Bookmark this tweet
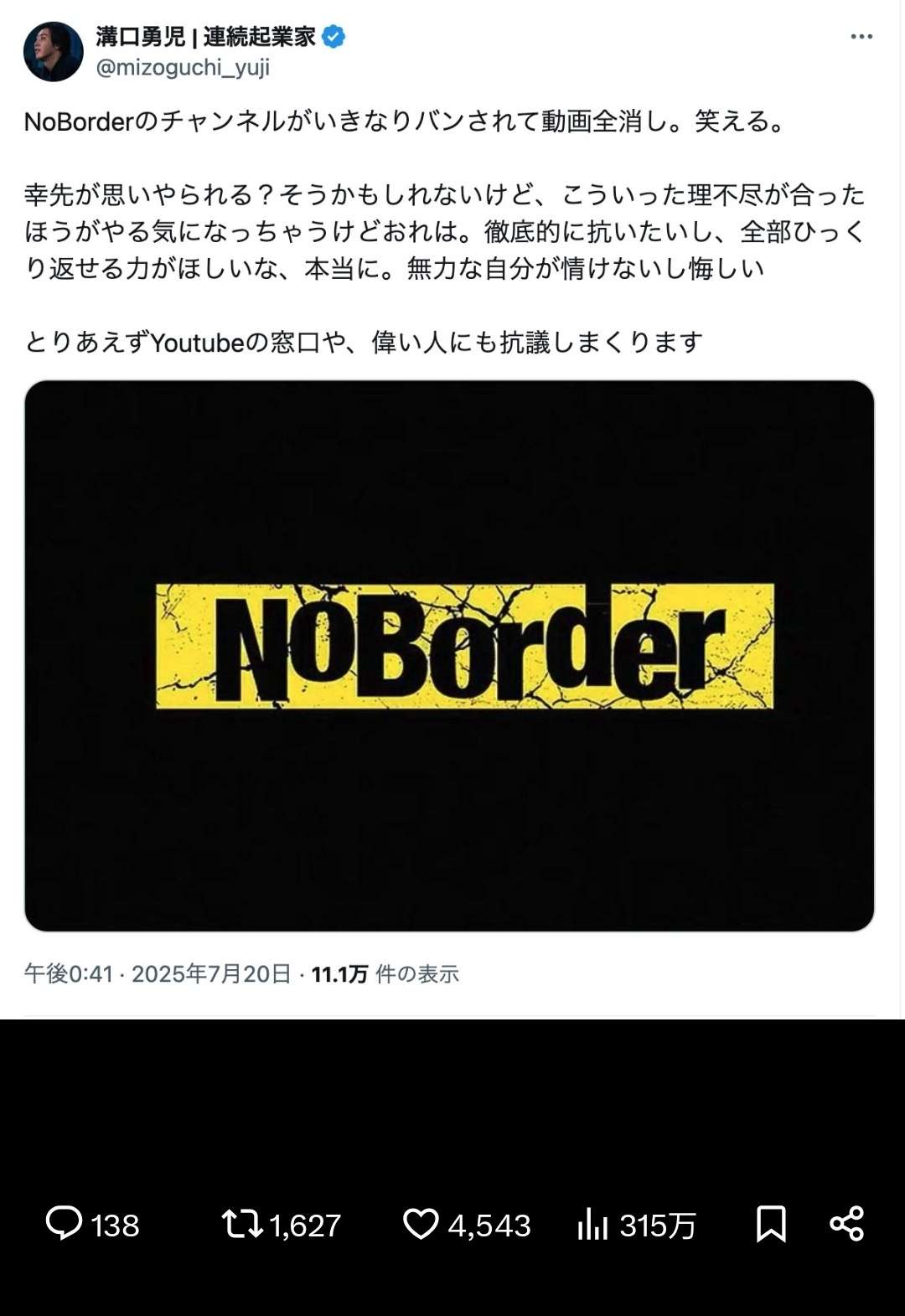Screen dimensions: 905x1316 coord(771,1224)
